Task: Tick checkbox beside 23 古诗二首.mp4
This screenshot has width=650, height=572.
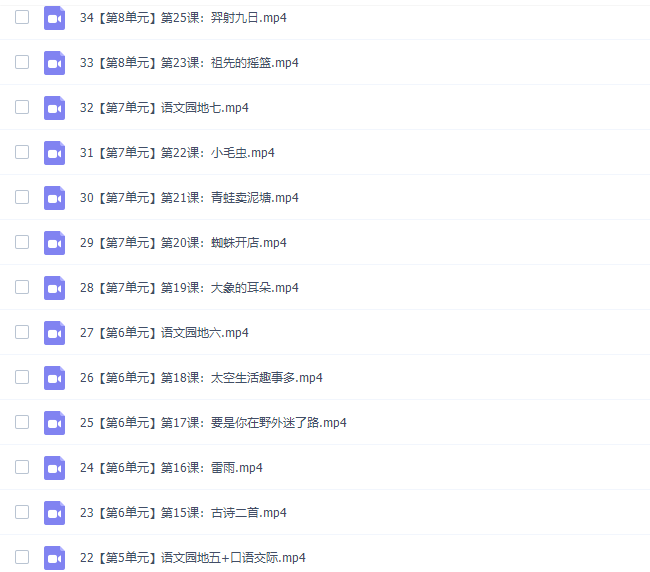Action: pos(22,512)
